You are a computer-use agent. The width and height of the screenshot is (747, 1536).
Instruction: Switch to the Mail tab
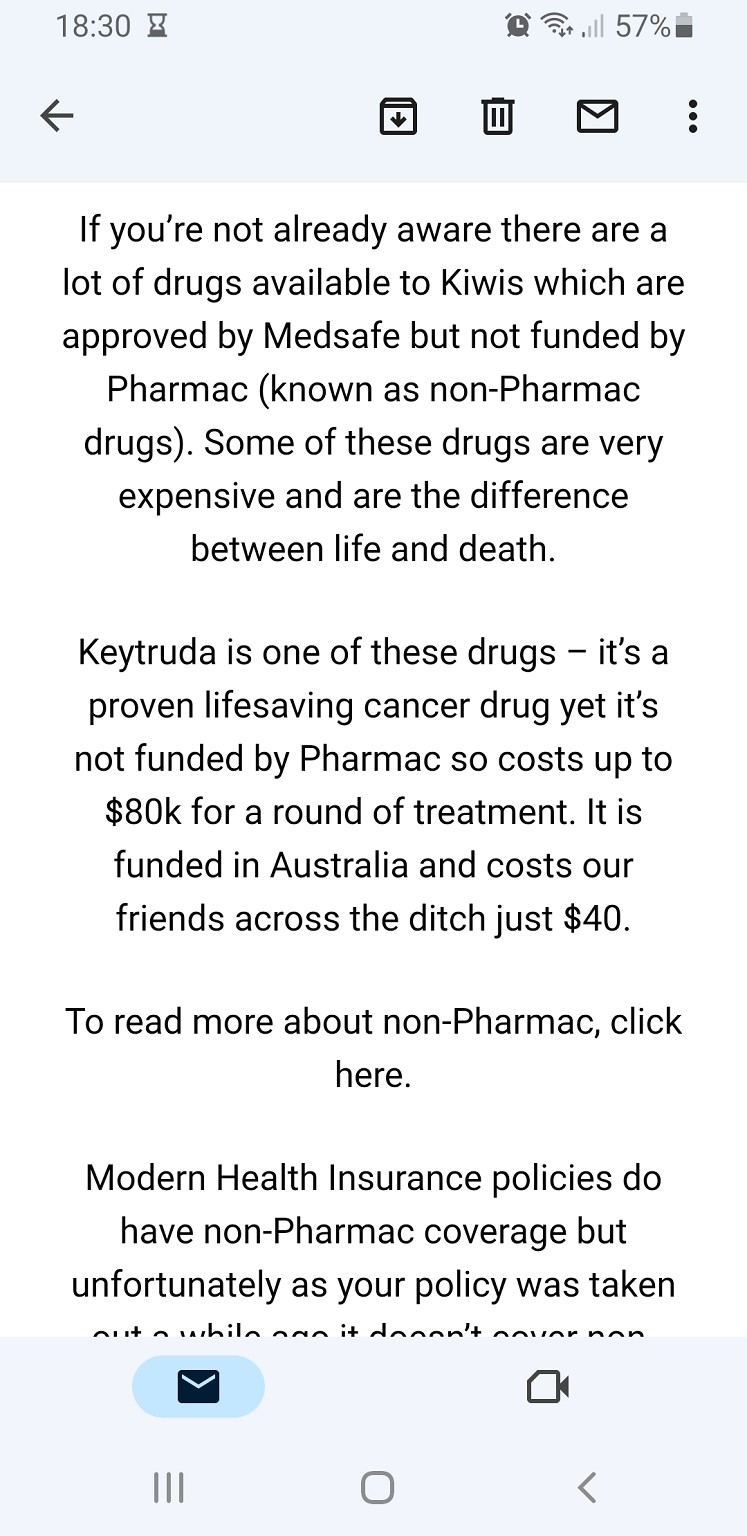tap(198, 1386)
